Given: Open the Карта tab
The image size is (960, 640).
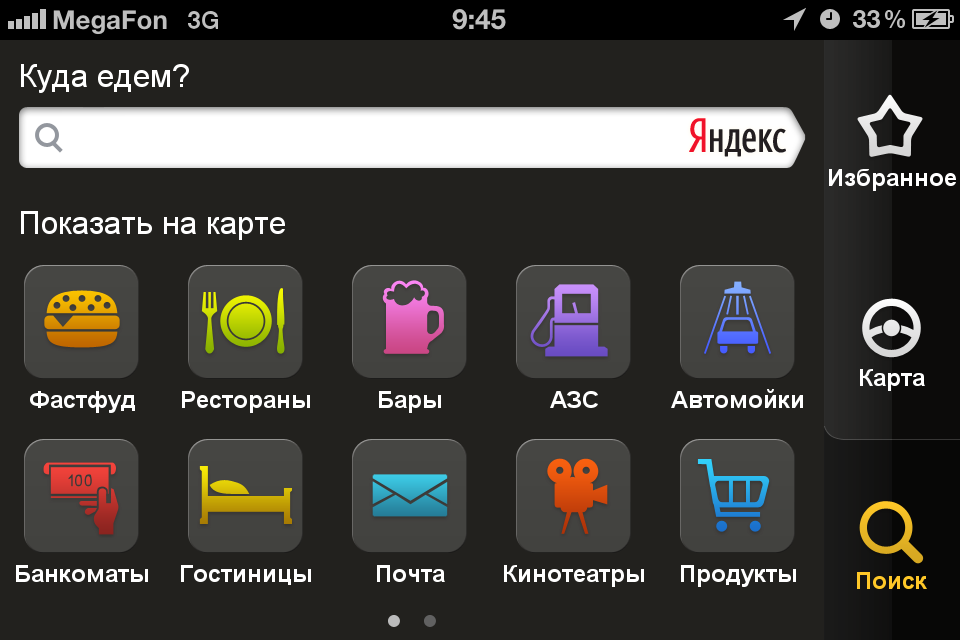Looking at the screenshot, I should pos(890,343).
